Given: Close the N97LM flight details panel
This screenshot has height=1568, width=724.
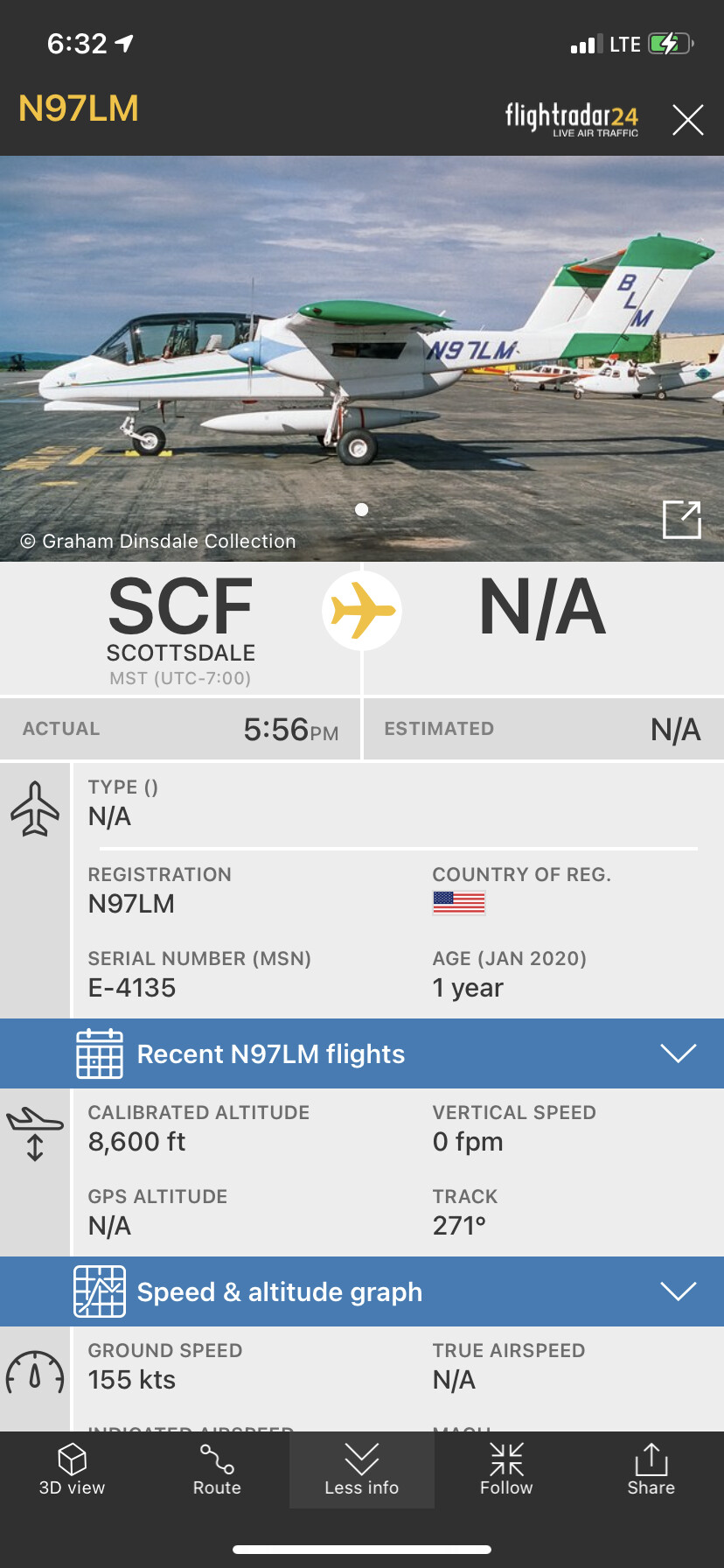Looking at the screenshot, I should pos(687,120).
